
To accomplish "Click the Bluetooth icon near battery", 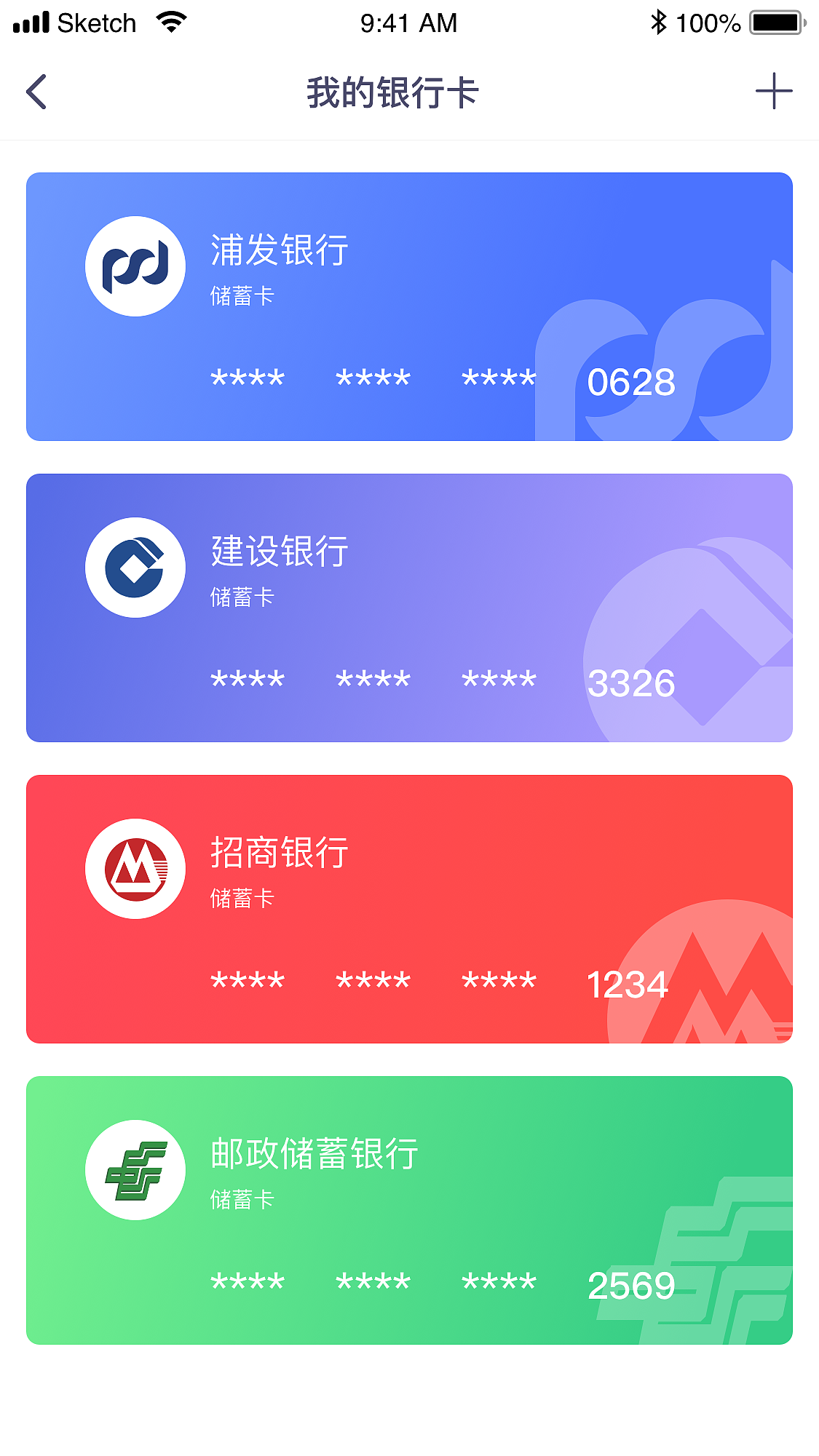I will coord(659,22).
